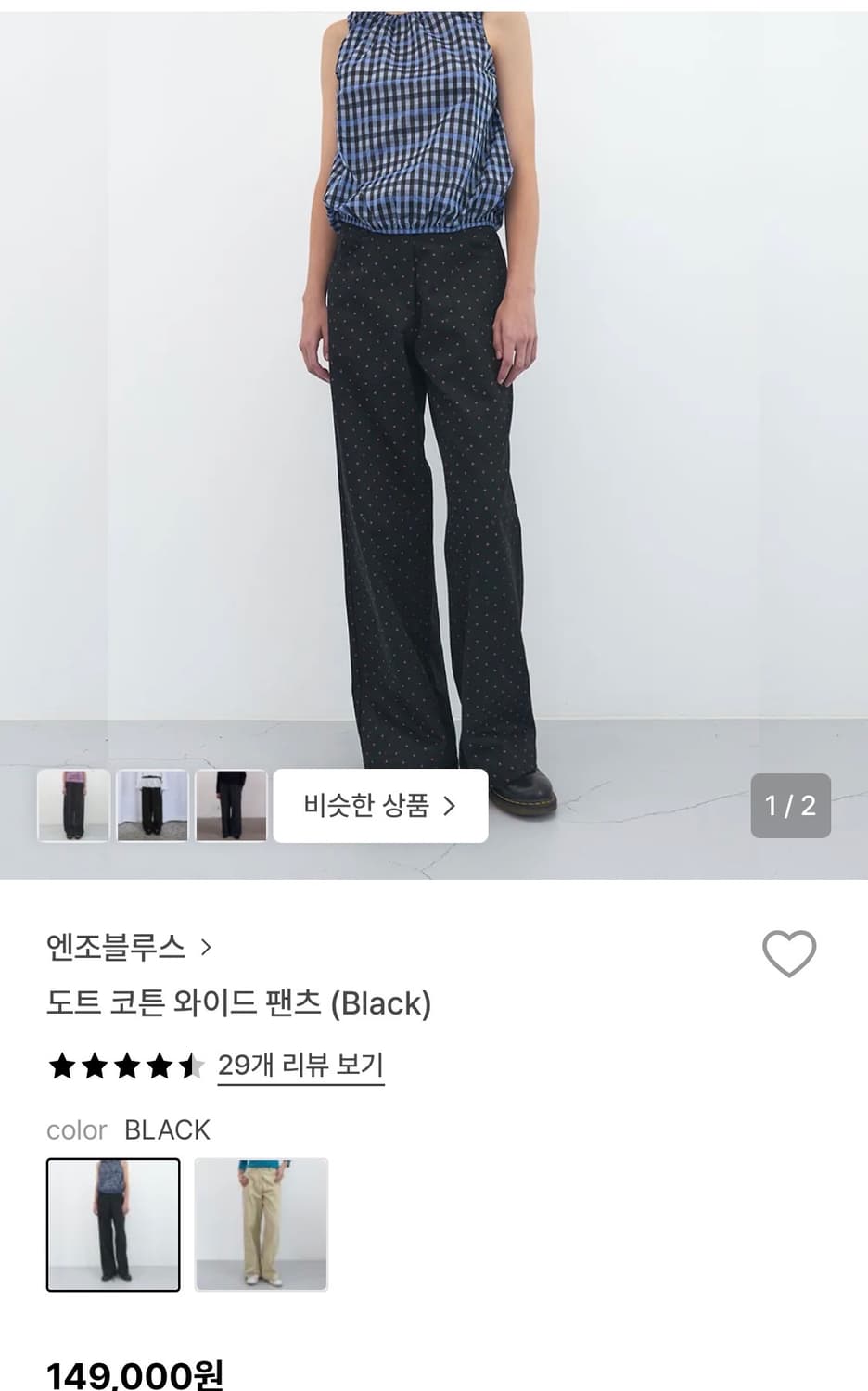The image size is (868, 1391).
Task: Tap the 엔조블루스 brand name
Action: [x=116, y=948]
